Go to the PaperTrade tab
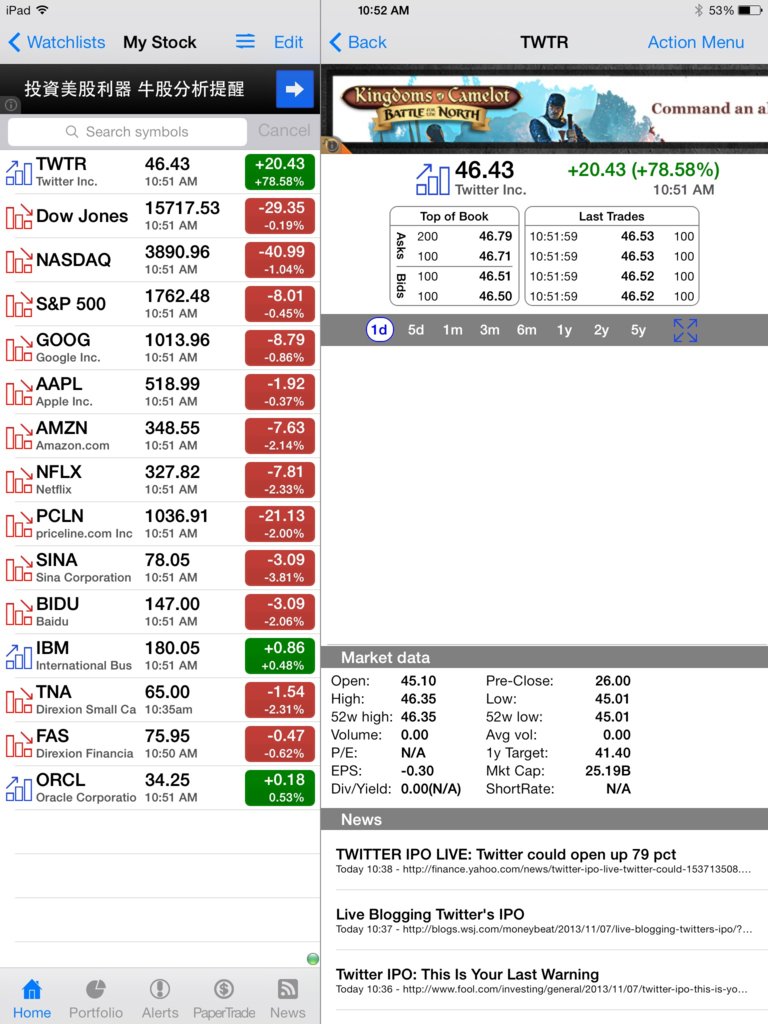Viewport: 768px width, 1024px height. (x=224, y=997)
